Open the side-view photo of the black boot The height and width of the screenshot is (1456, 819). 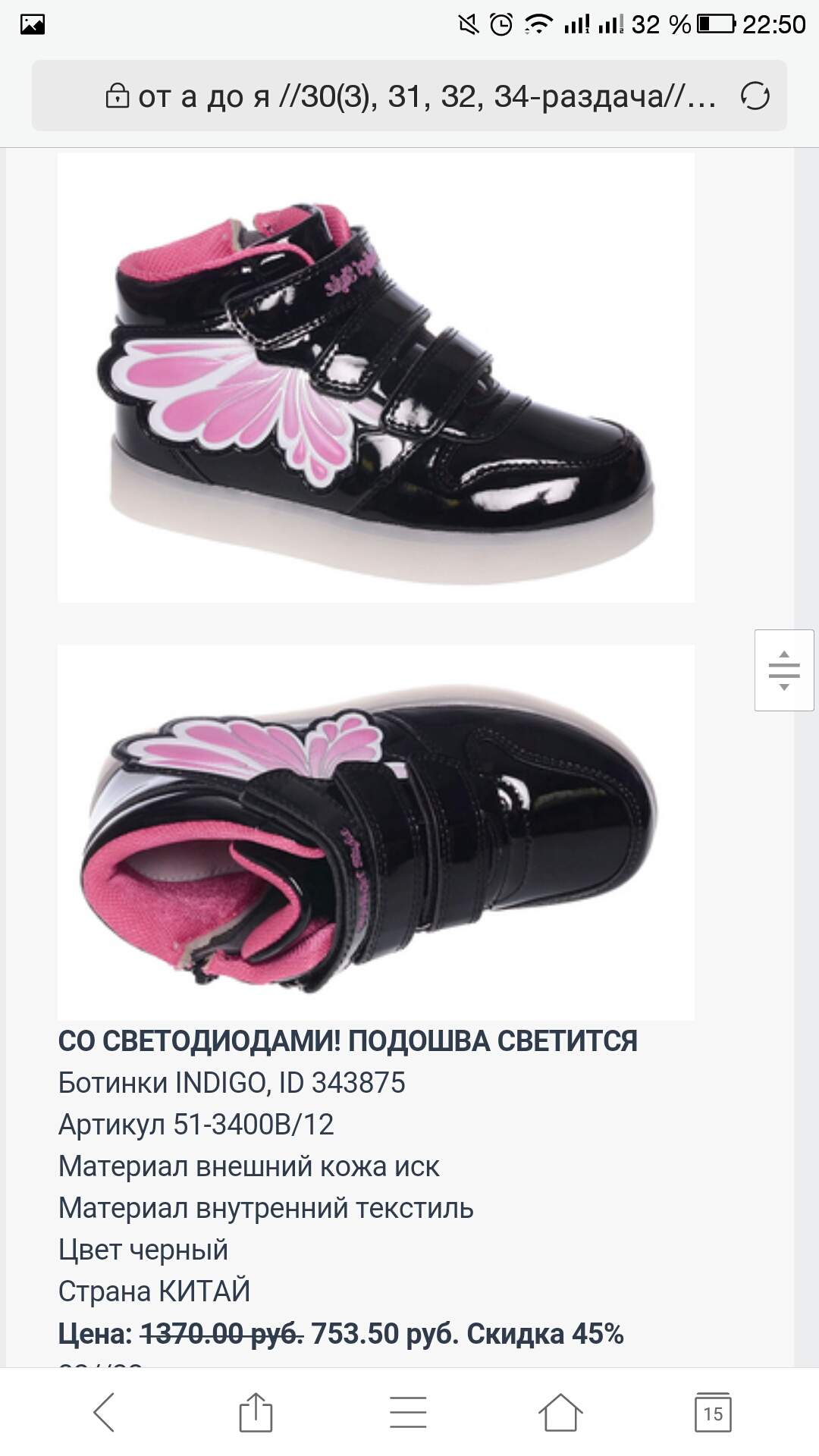click(x=376, y=378)
